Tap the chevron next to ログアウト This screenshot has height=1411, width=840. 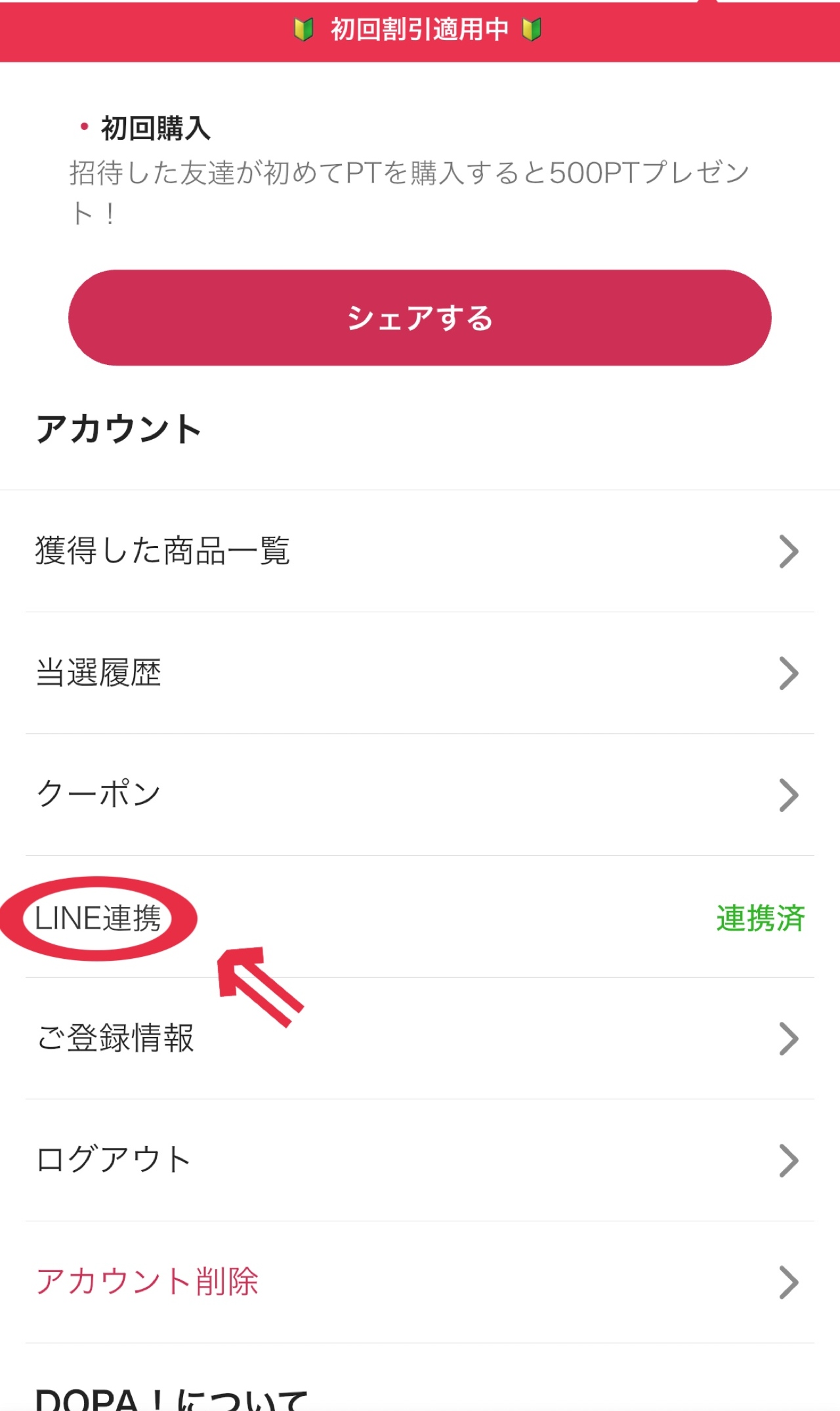pos(789,1158)
